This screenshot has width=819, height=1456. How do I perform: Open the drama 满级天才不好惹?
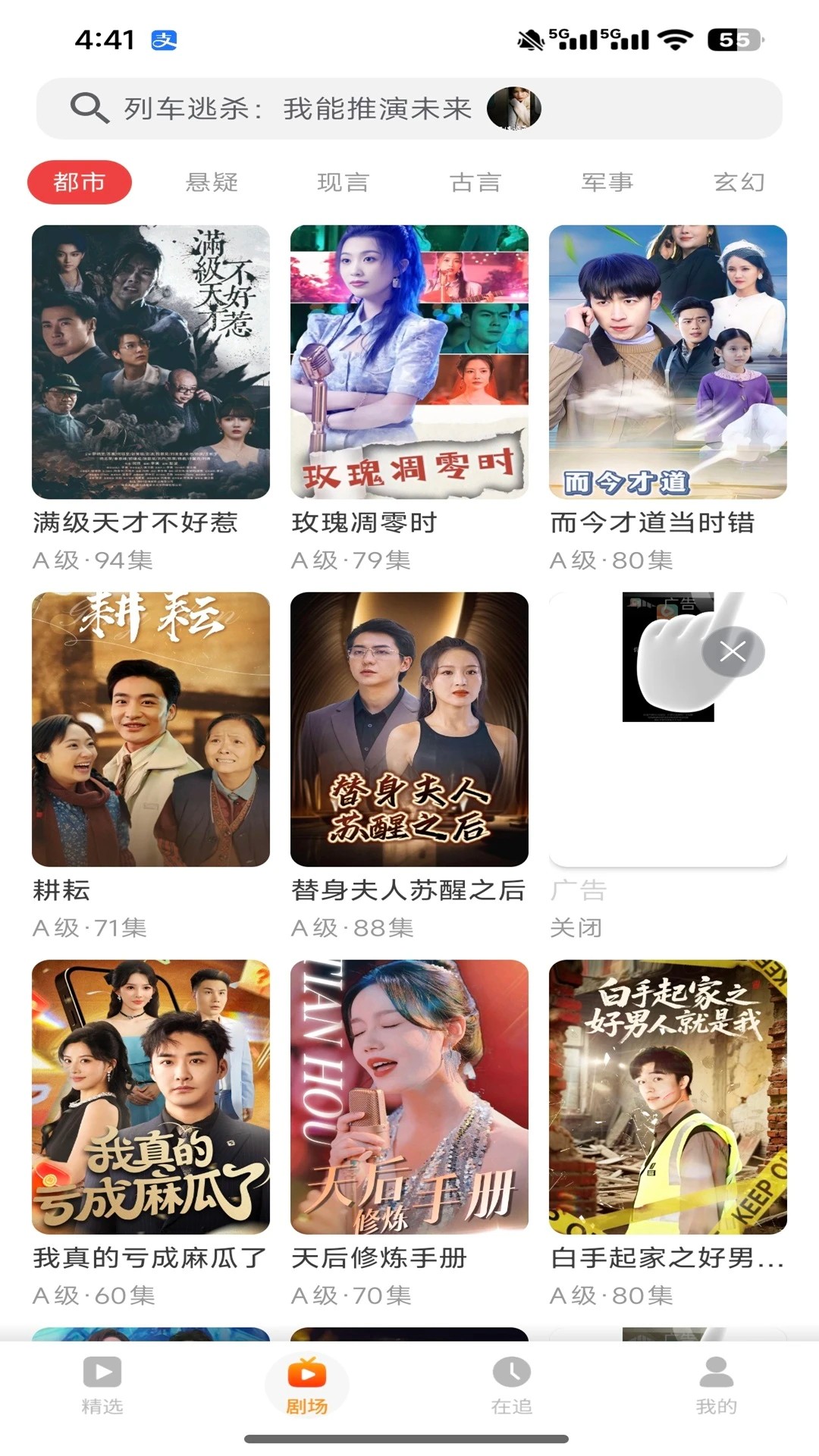[x=151, y=362]
